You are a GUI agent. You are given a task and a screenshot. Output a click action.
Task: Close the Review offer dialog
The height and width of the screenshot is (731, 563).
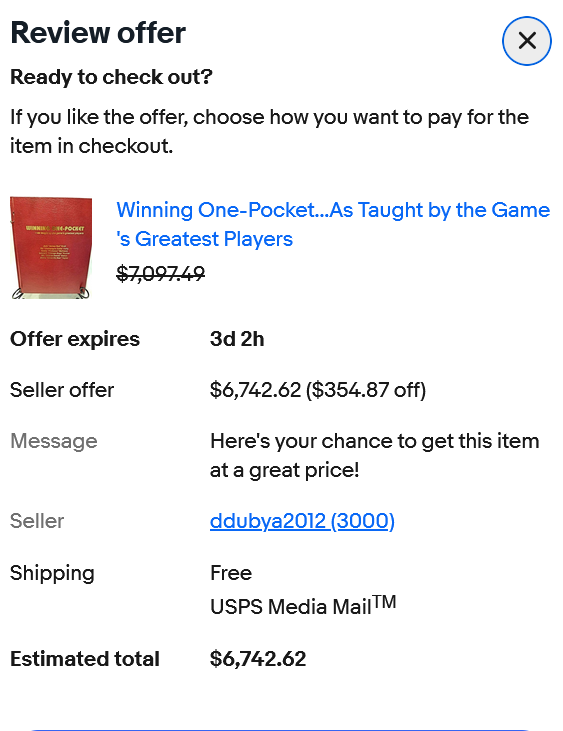527,41
